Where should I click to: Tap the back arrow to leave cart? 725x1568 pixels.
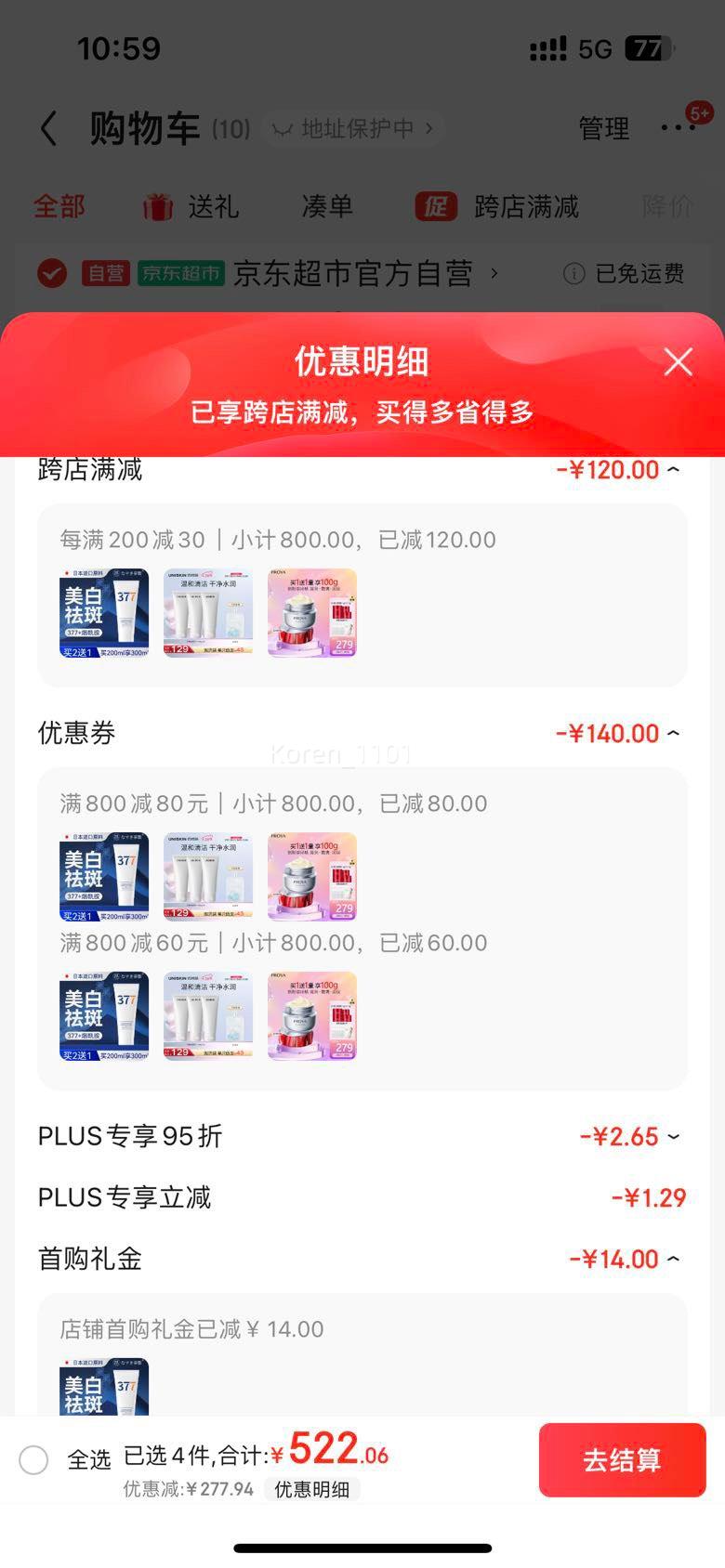[48, 128]
